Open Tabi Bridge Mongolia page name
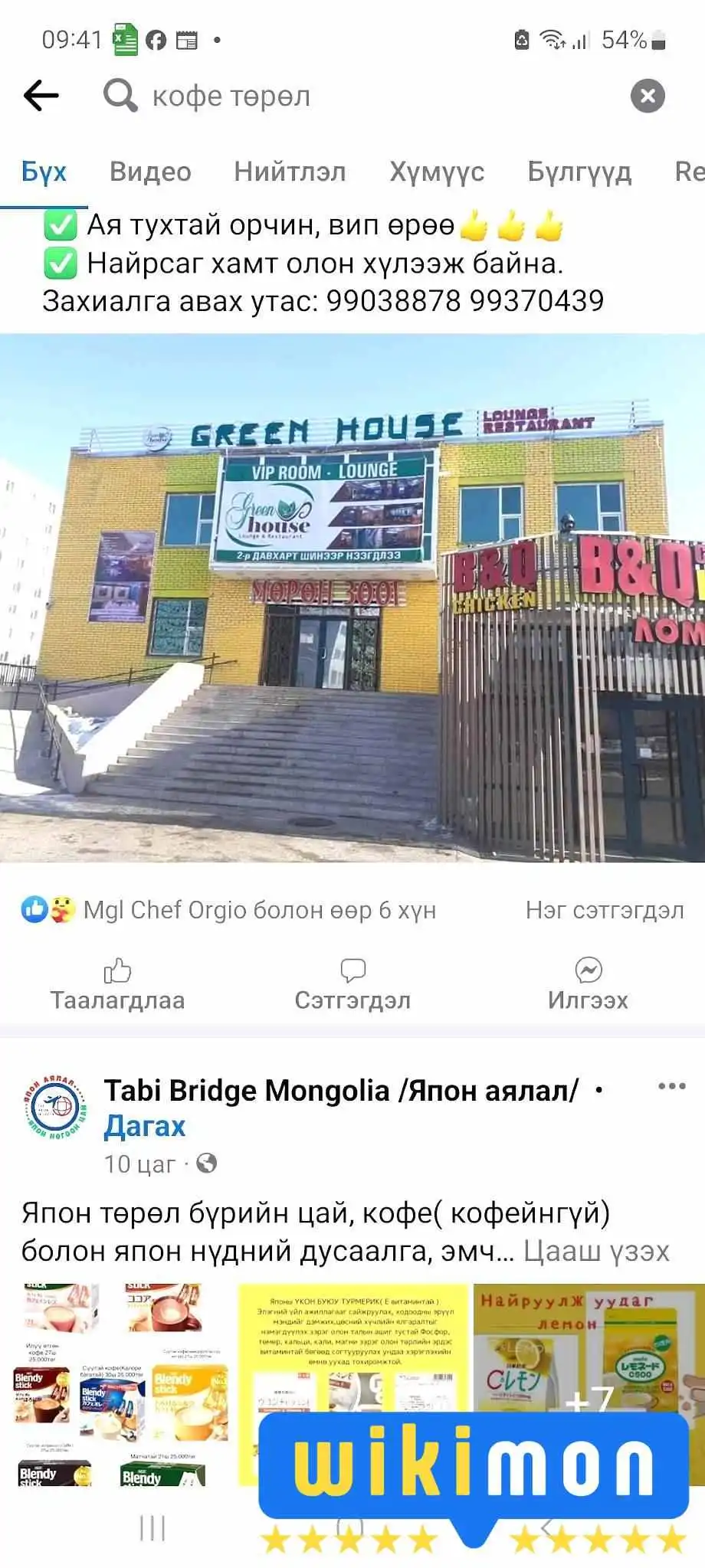The image size is (705, 1568). [341, 1090]
